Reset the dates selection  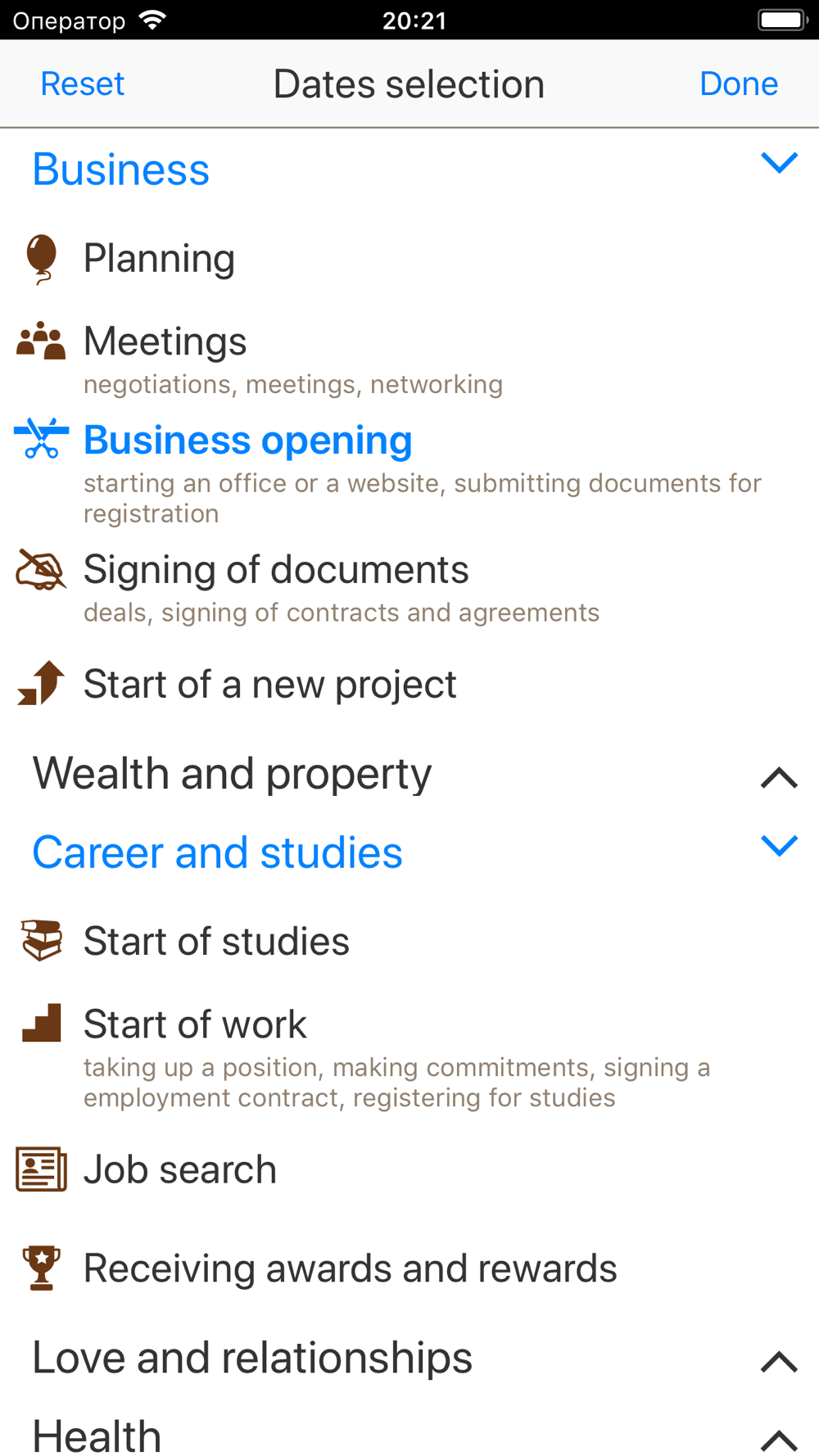click(82, 84)
